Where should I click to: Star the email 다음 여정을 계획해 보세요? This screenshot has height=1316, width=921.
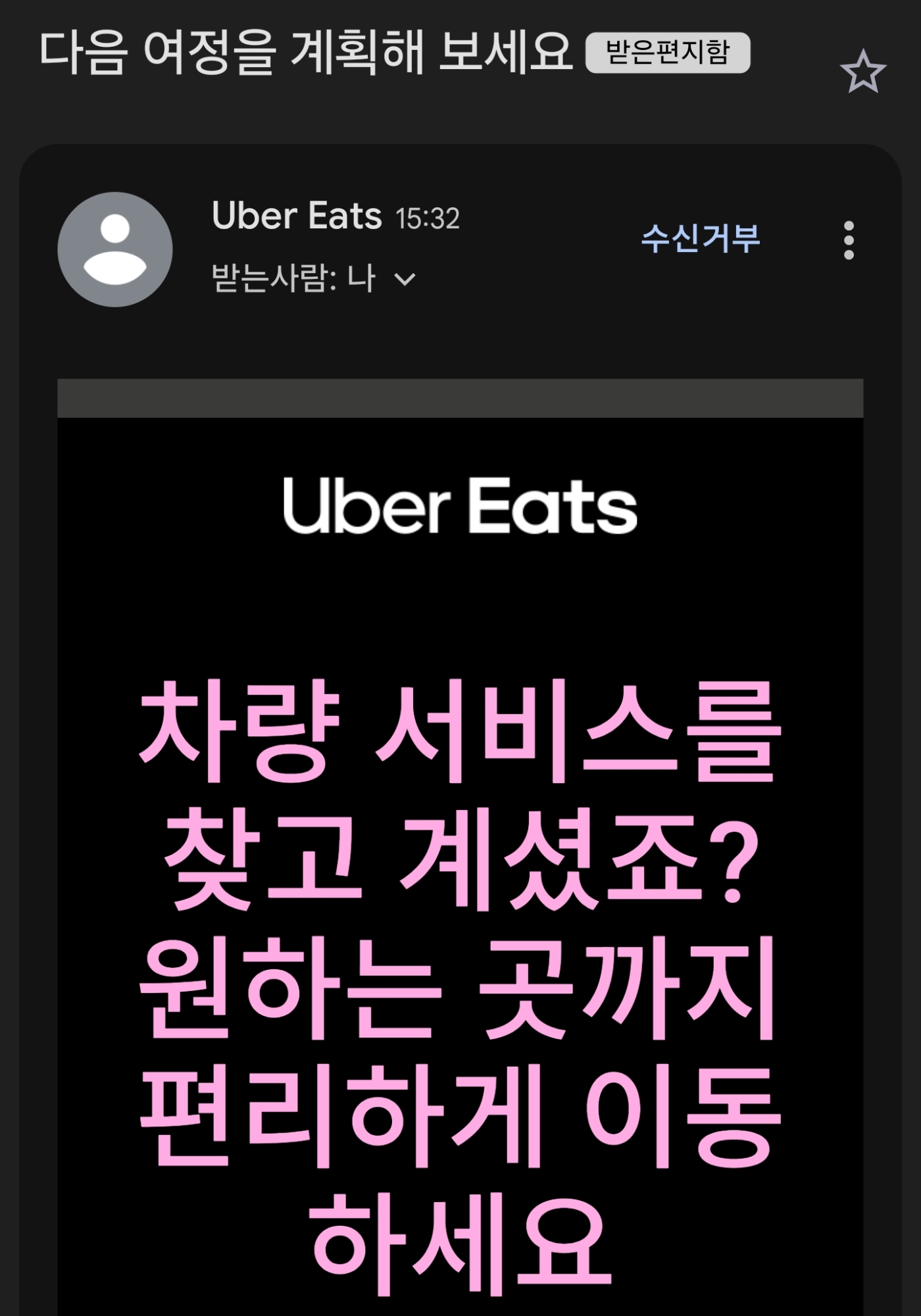pos(862,72)
